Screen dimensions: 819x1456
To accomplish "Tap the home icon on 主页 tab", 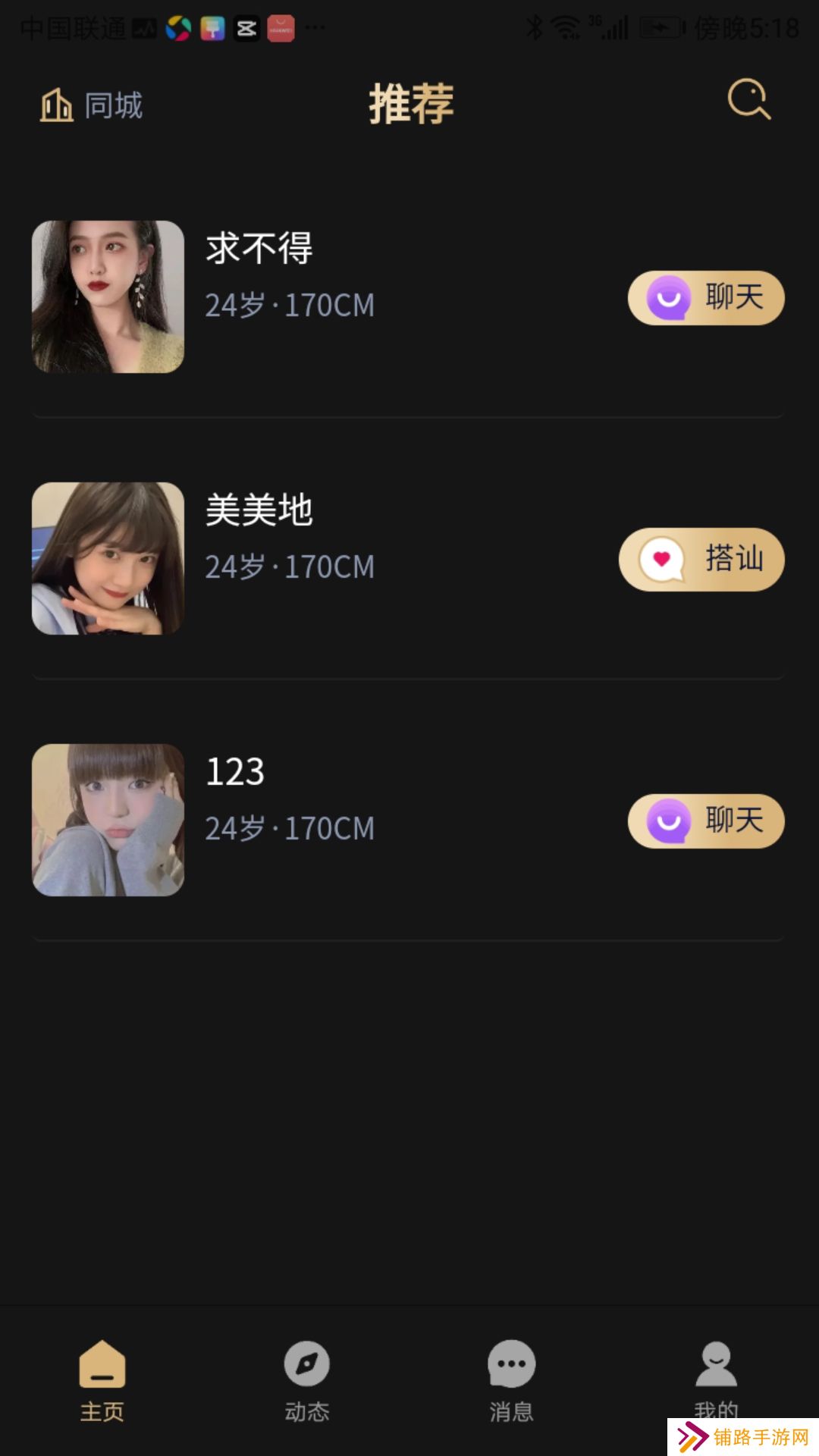I will (x=102, y=1365).
